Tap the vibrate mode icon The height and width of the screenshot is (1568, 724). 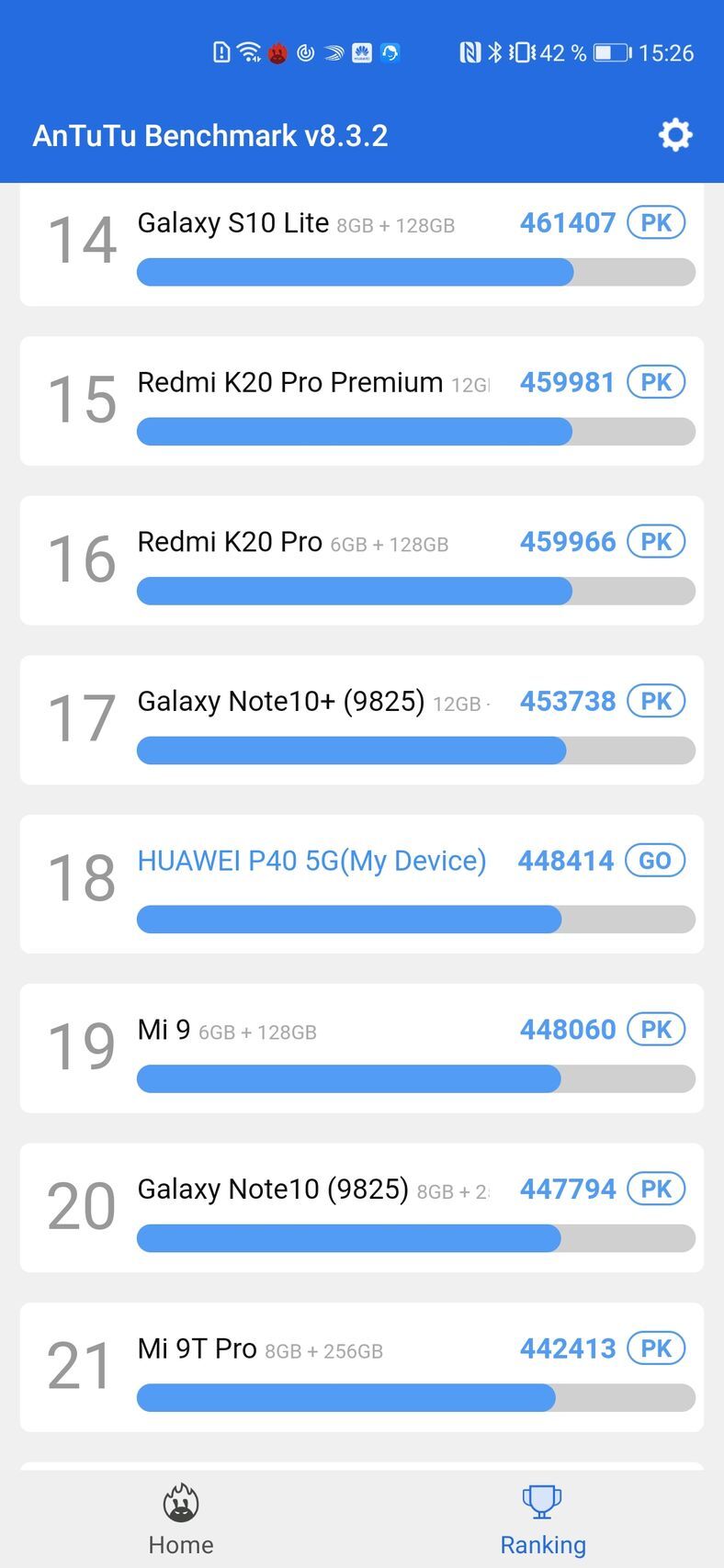click(520, 52)
